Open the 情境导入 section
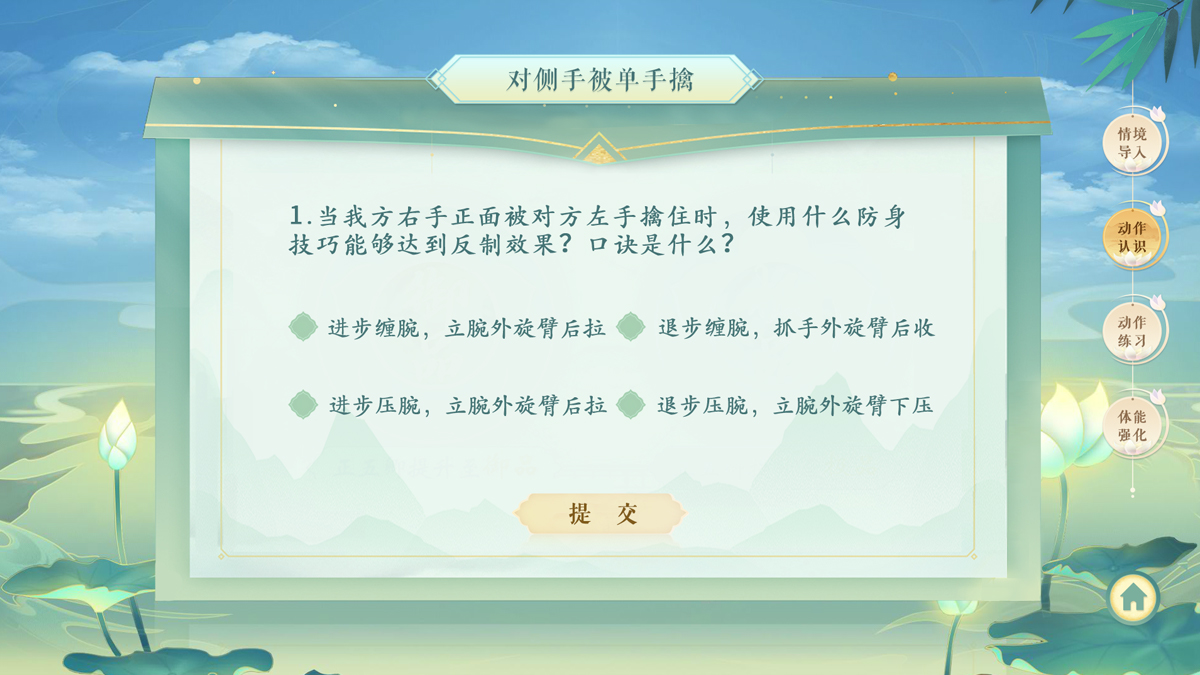This screenshot has width=1200, height=675. 1131,143
